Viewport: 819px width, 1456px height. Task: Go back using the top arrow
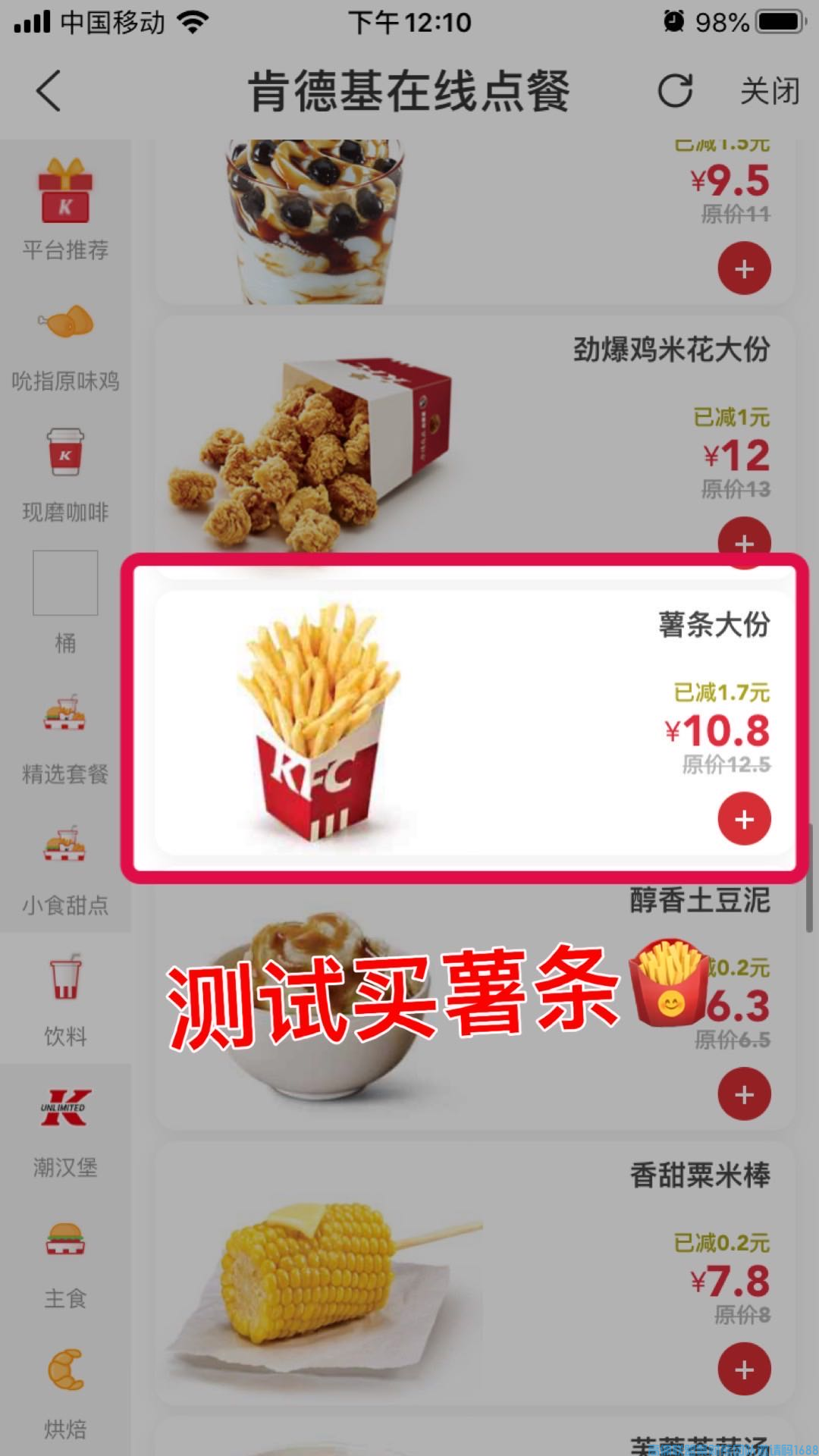tap(49, 91)
